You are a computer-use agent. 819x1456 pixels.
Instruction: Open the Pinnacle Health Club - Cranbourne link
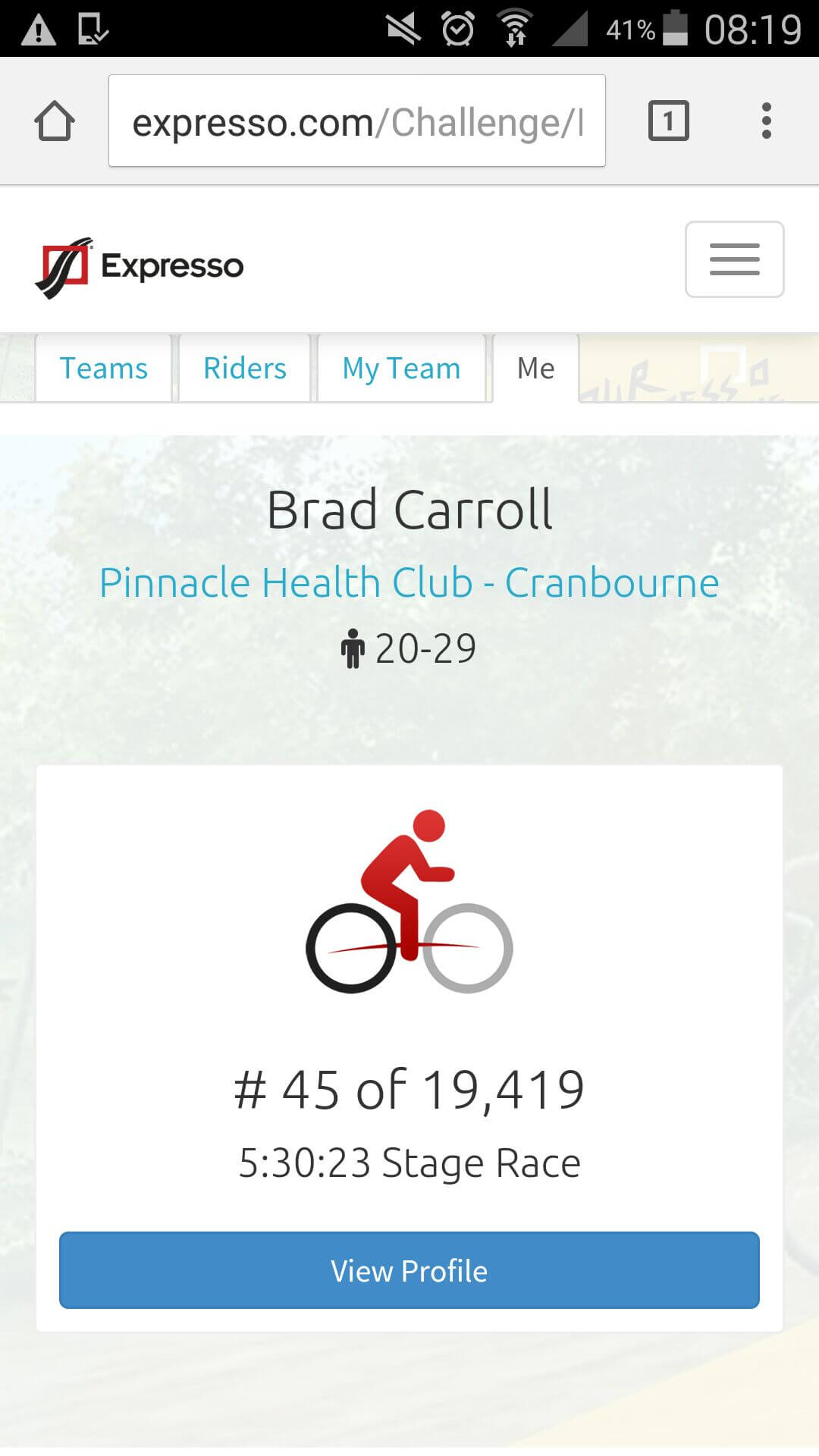(409, 582)
